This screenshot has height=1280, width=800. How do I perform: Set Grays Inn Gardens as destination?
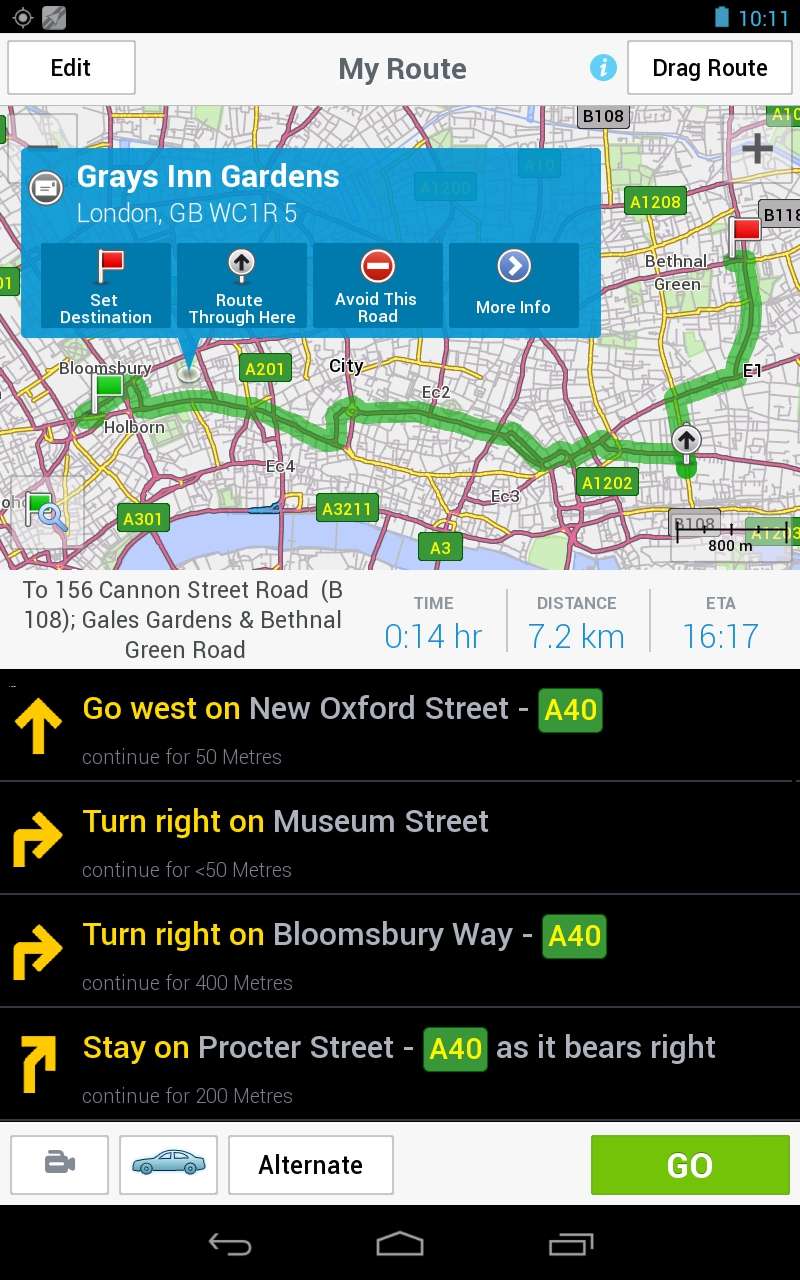pos(106,285)
